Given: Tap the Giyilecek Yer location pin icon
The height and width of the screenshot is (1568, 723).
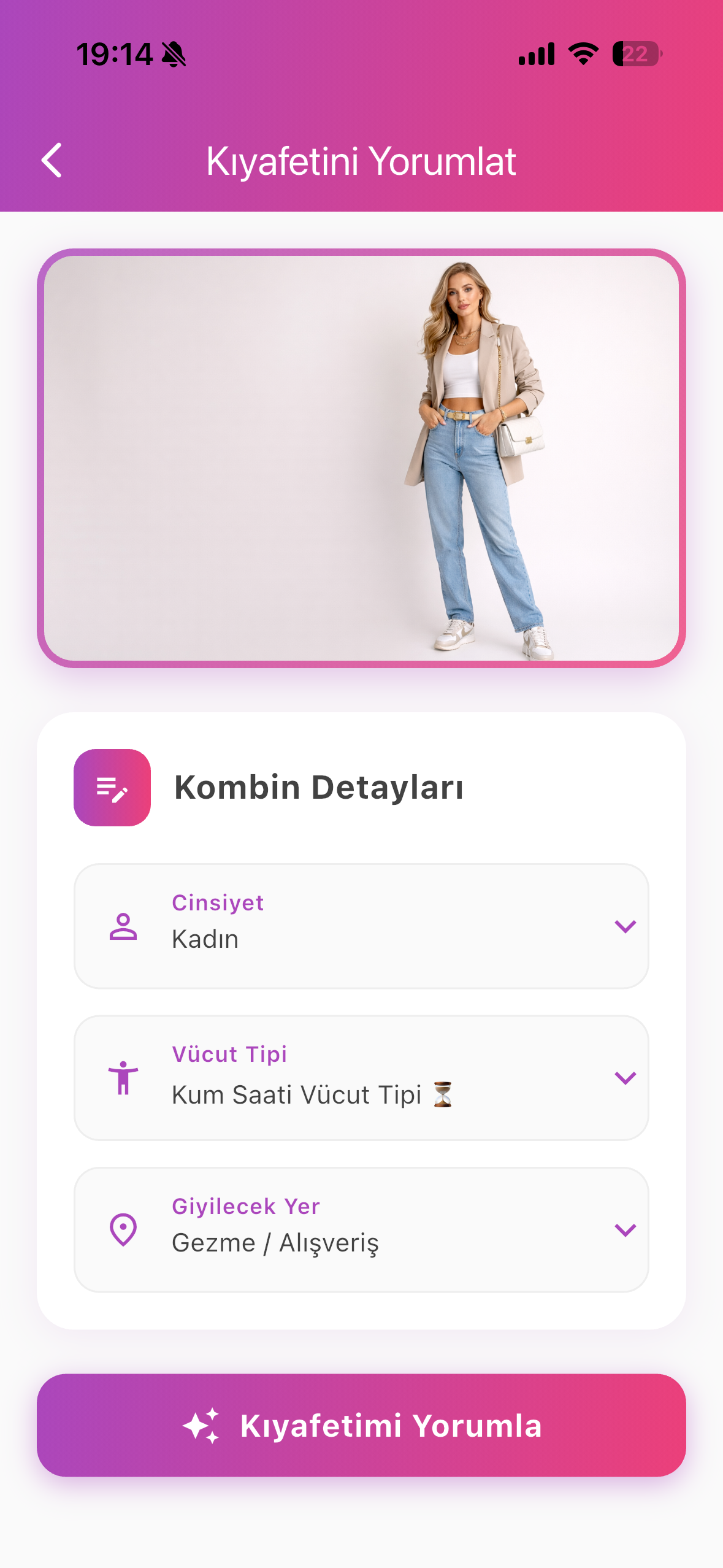Looking at the screenshot, I should [x=123, y=1228].
